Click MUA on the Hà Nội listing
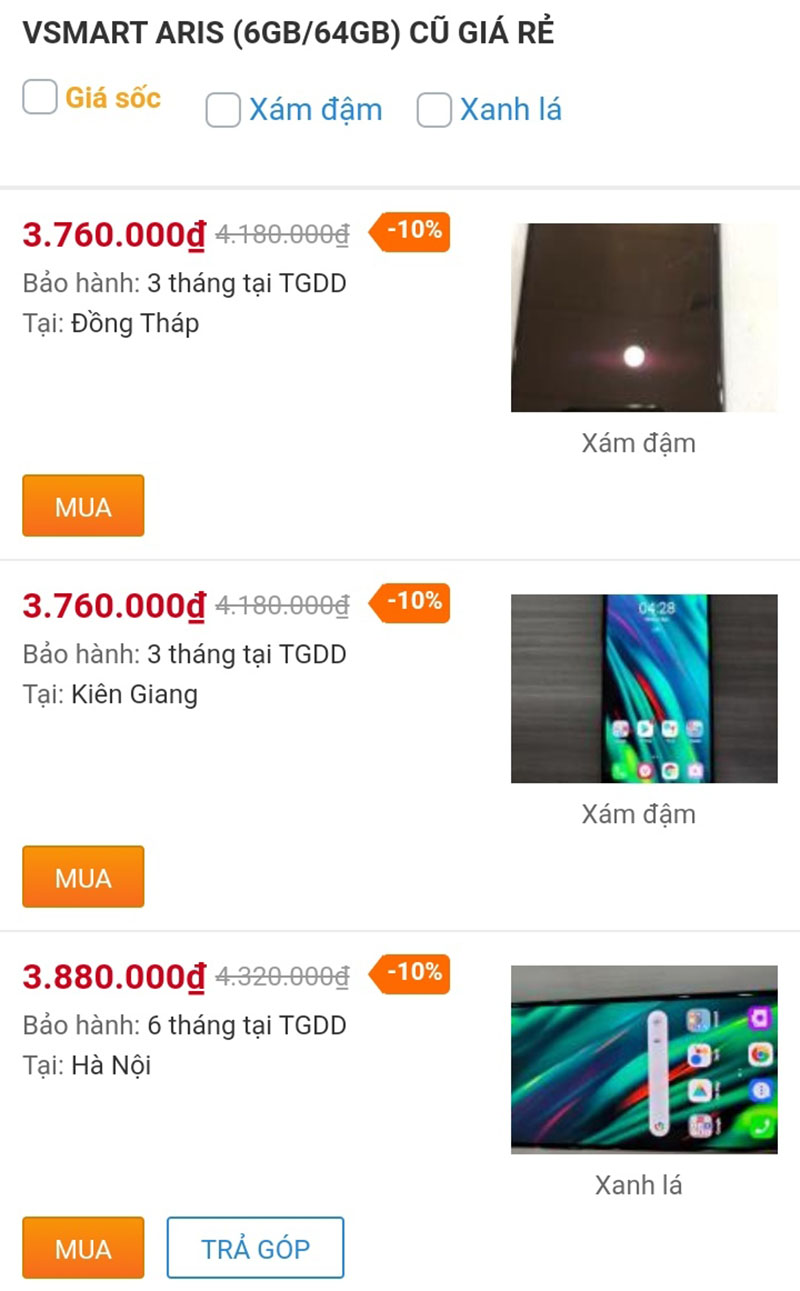 click(83, 1248)
